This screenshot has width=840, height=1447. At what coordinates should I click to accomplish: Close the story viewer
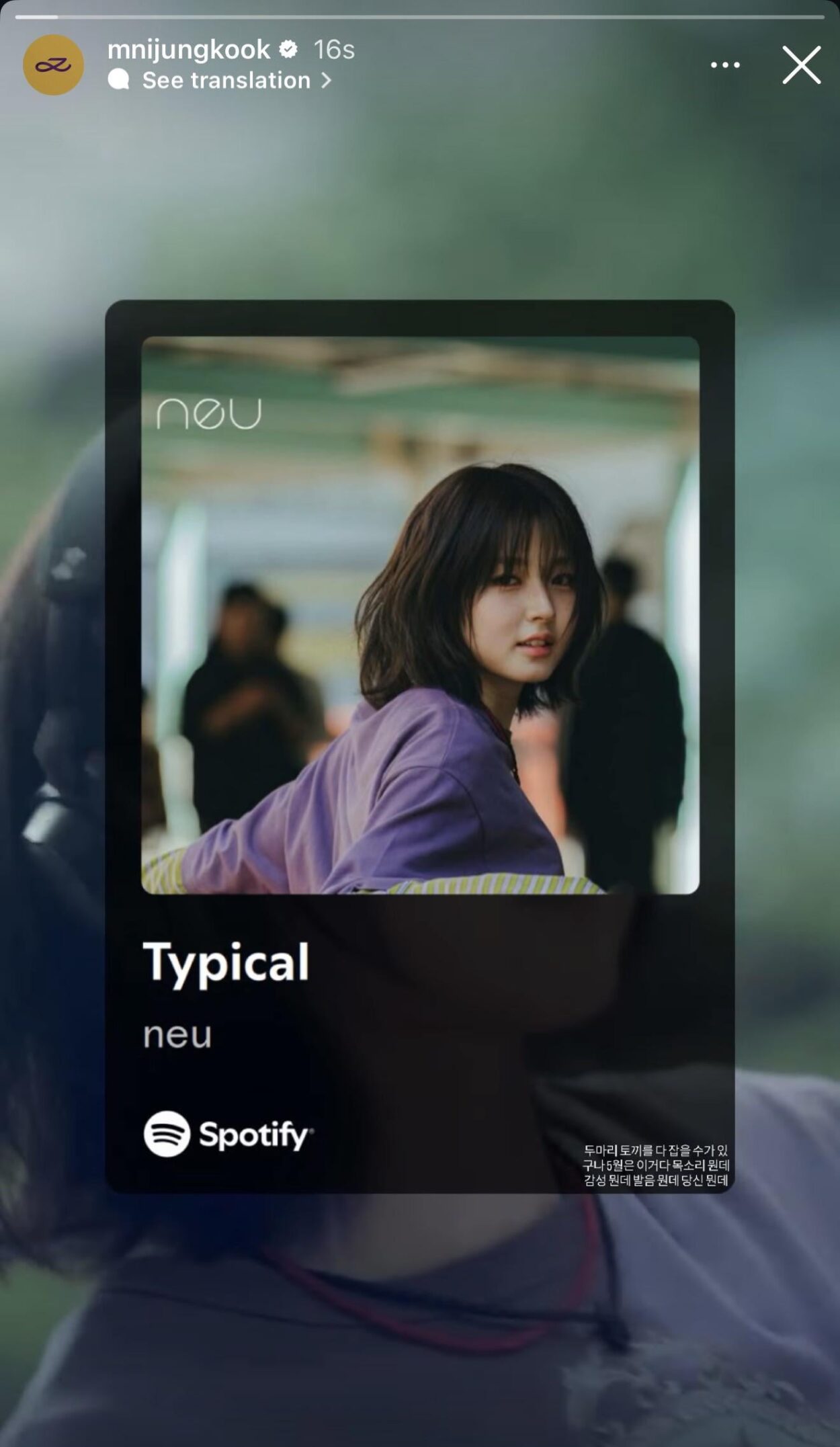(x=801, y=65)
